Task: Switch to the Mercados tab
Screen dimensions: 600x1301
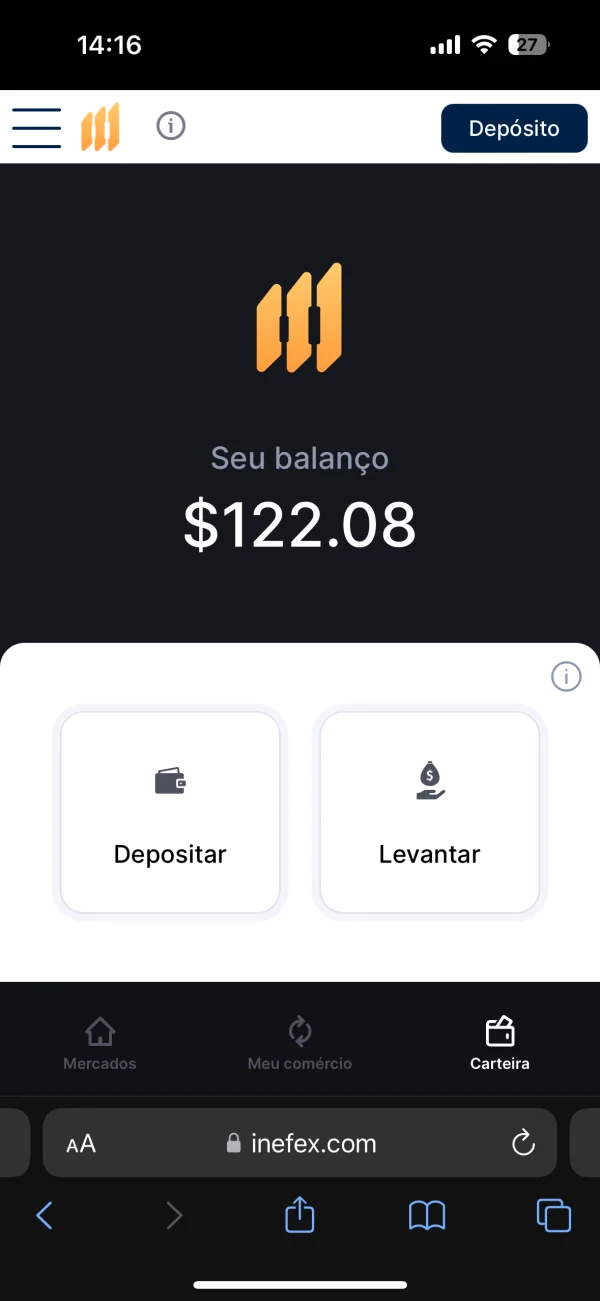Action: click(100, 1043)
